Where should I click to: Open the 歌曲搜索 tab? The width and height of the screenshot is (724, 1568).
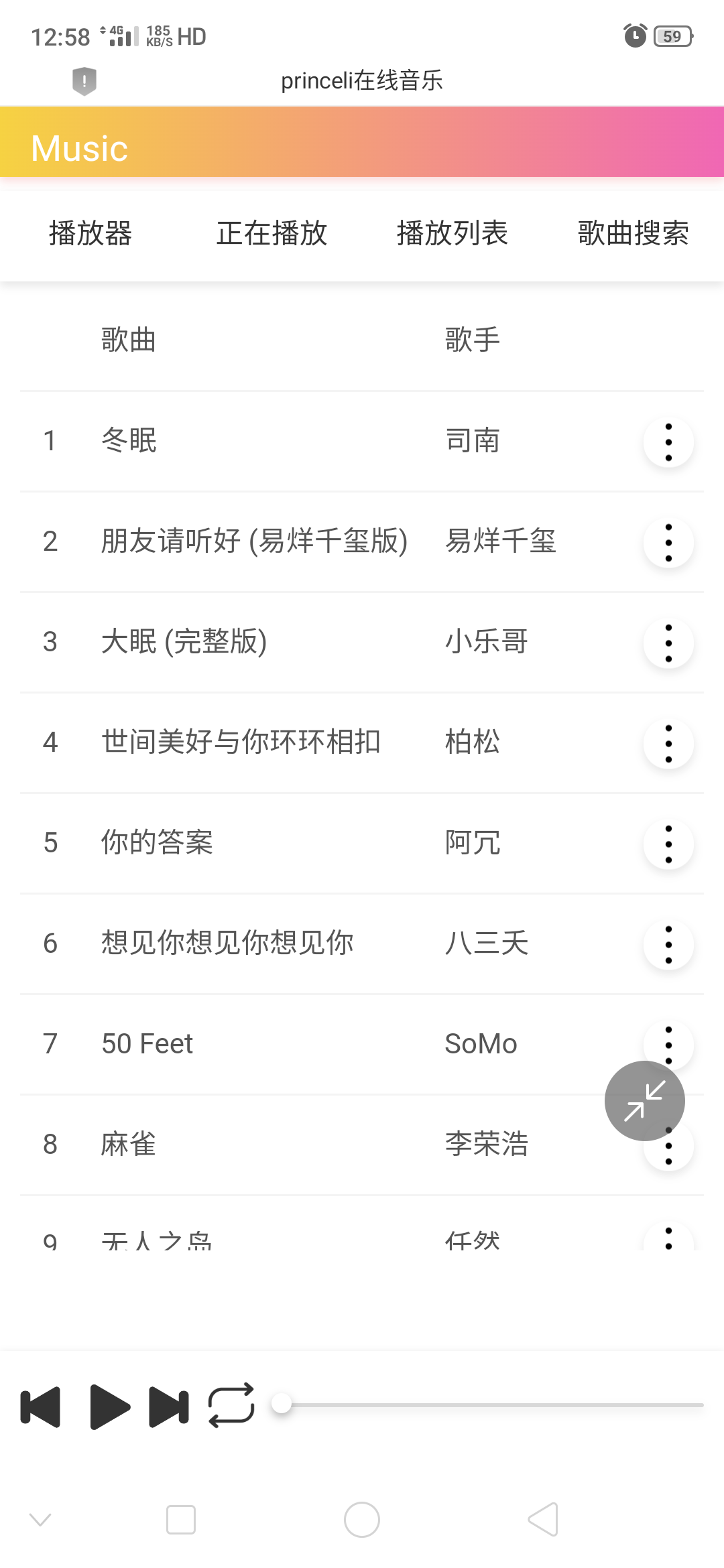coord(633,234)
